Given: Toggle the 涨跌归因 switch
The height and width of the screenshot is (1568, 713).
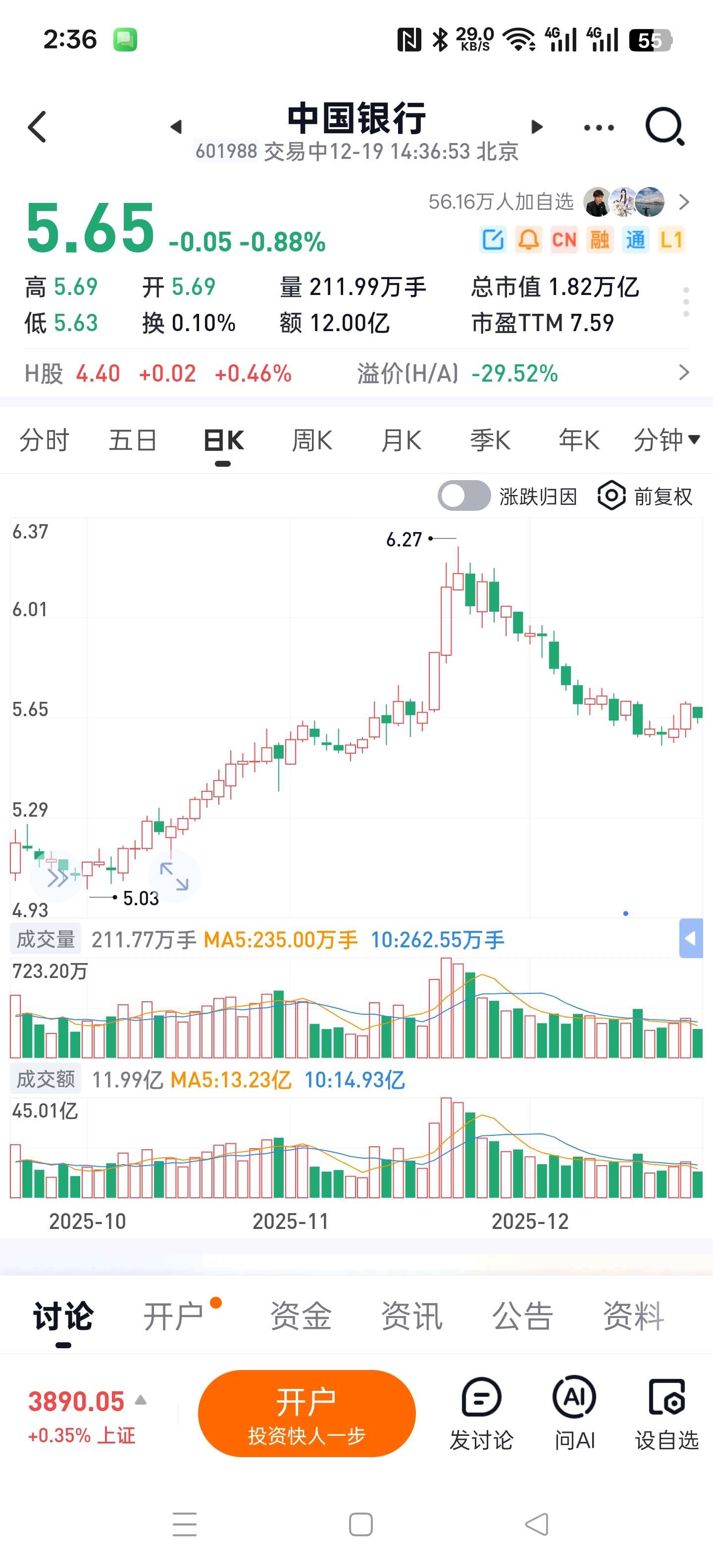Looking at the screenshot, I should (464, 496).
